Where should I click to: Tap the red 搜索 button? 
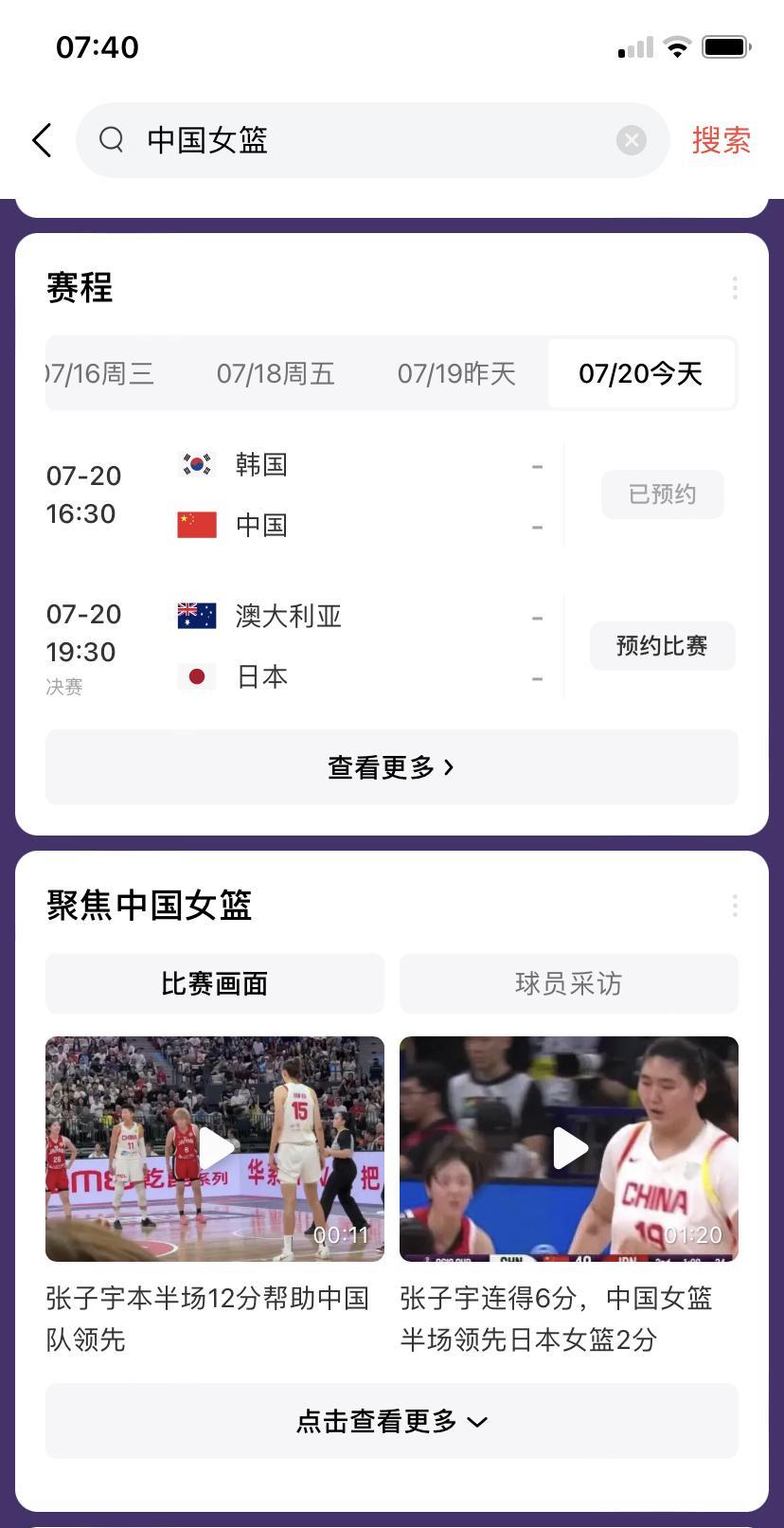pos(721,140)
